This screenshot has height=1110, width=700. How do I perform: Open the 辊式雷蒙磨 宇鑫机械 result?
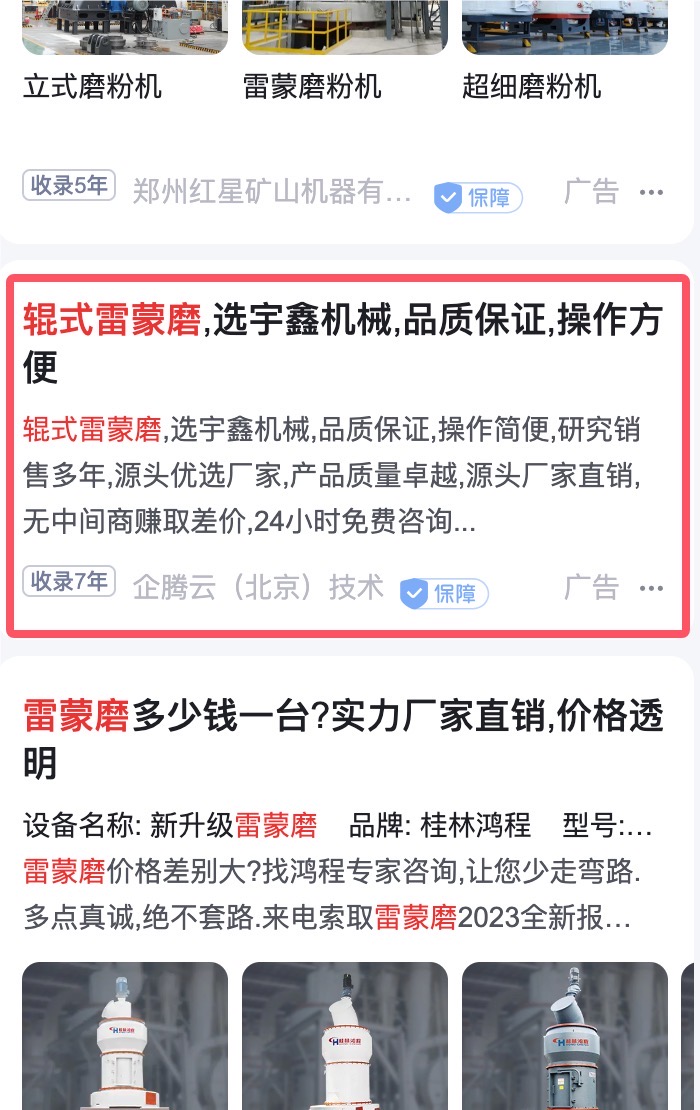342,343
